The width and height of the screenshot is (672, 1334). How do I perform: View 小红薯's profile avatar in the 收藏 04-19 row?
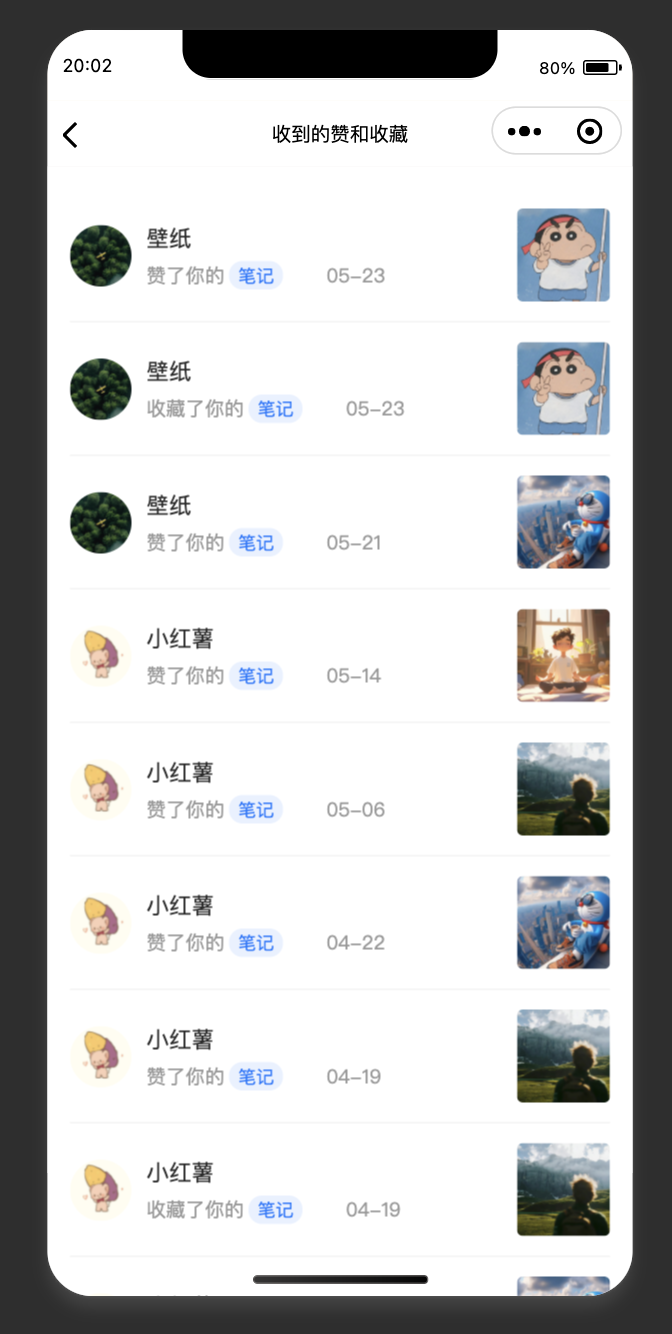tap(101, 1190)
